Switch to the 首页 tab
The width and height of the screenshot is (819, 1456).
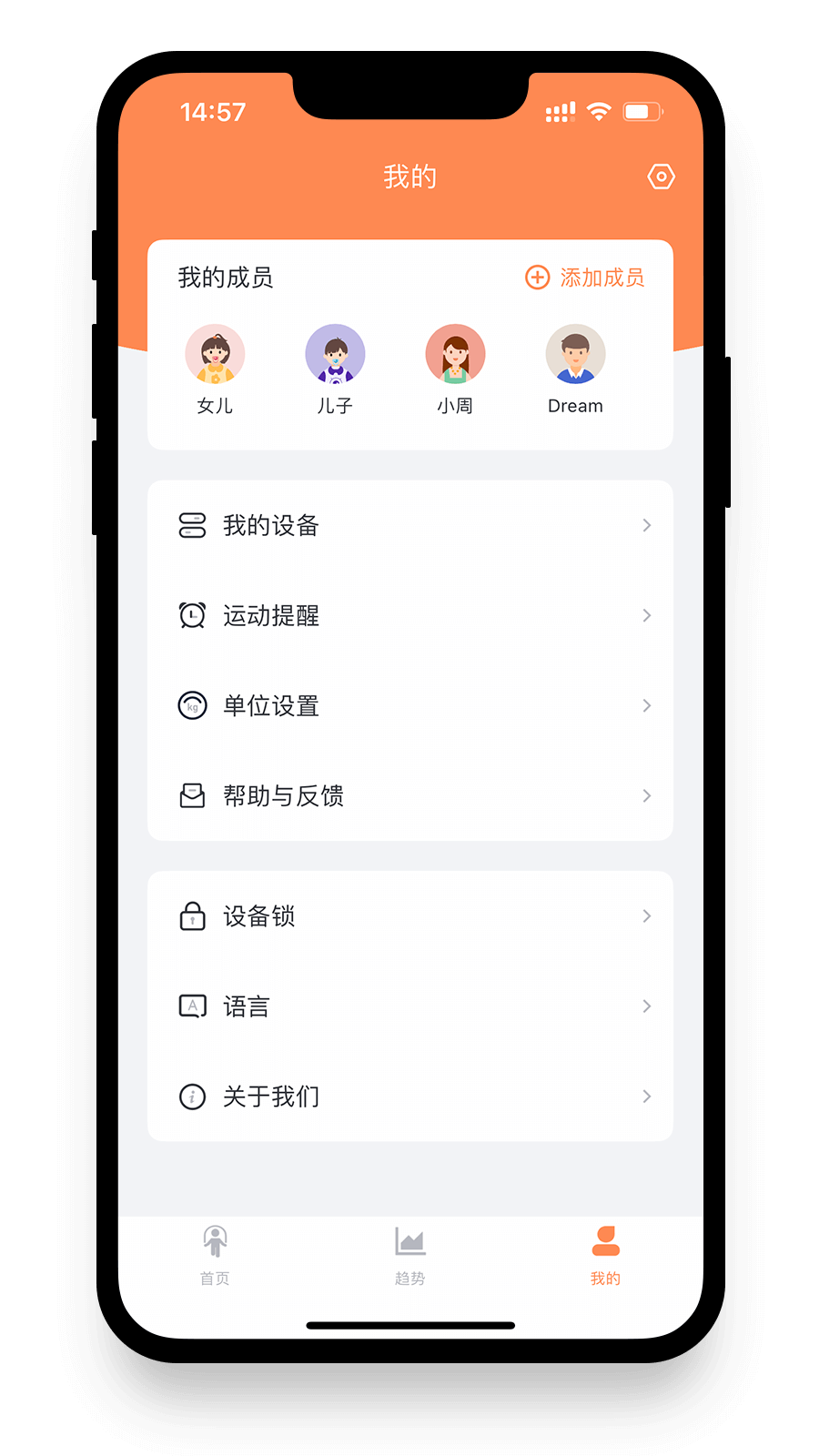[215, 1255]
